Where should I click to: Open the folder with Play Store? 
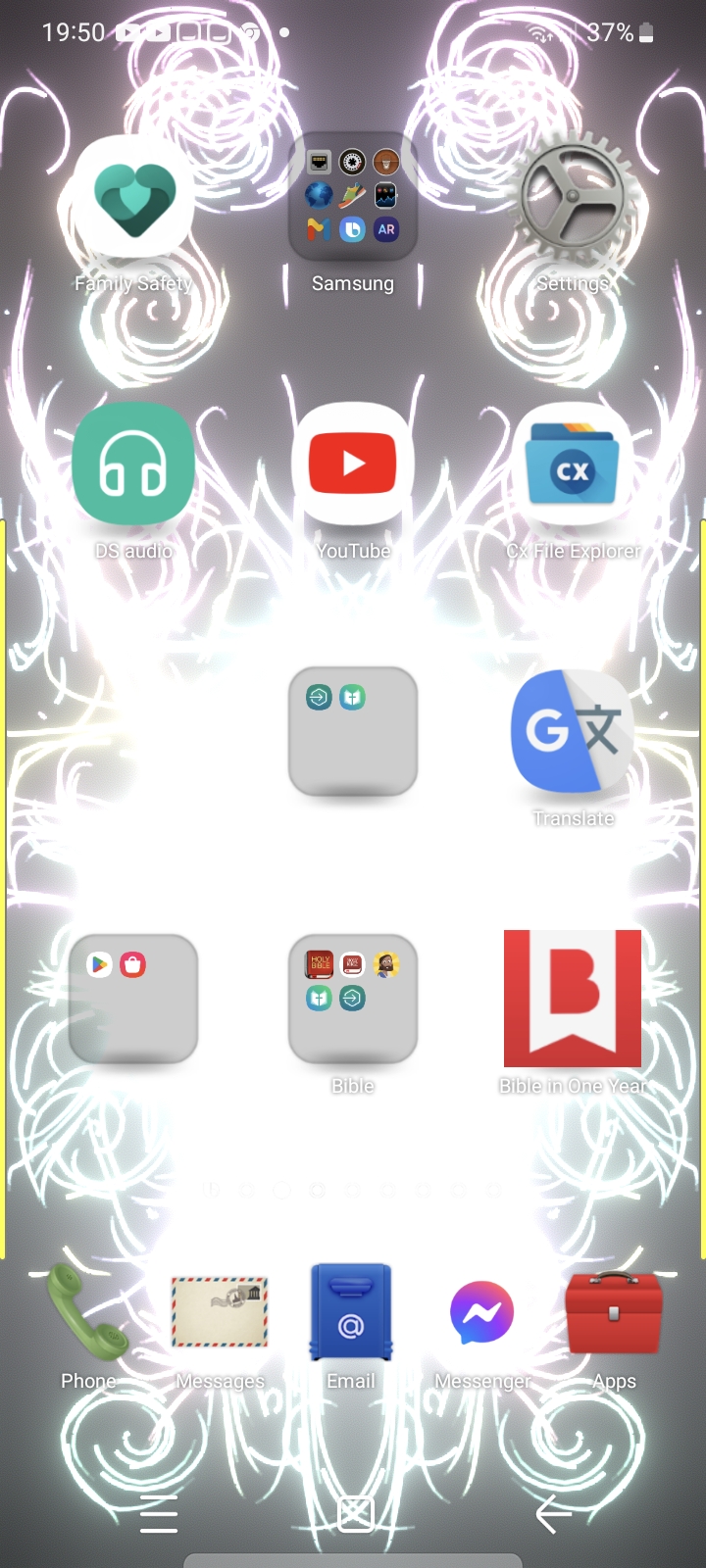[x=133, y=1000]
